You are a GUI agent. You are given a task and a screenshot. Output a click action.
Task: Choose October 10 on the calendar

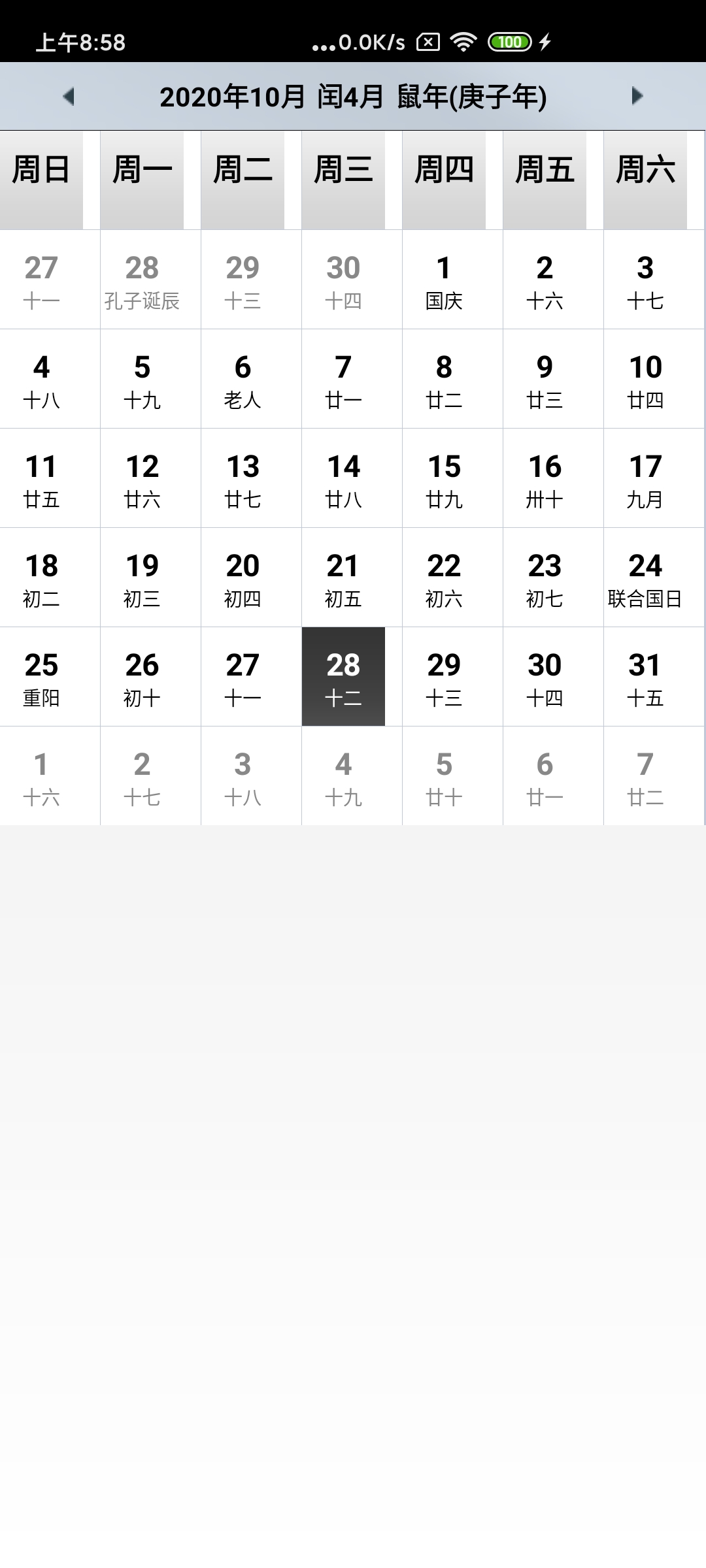coord(645,380)
